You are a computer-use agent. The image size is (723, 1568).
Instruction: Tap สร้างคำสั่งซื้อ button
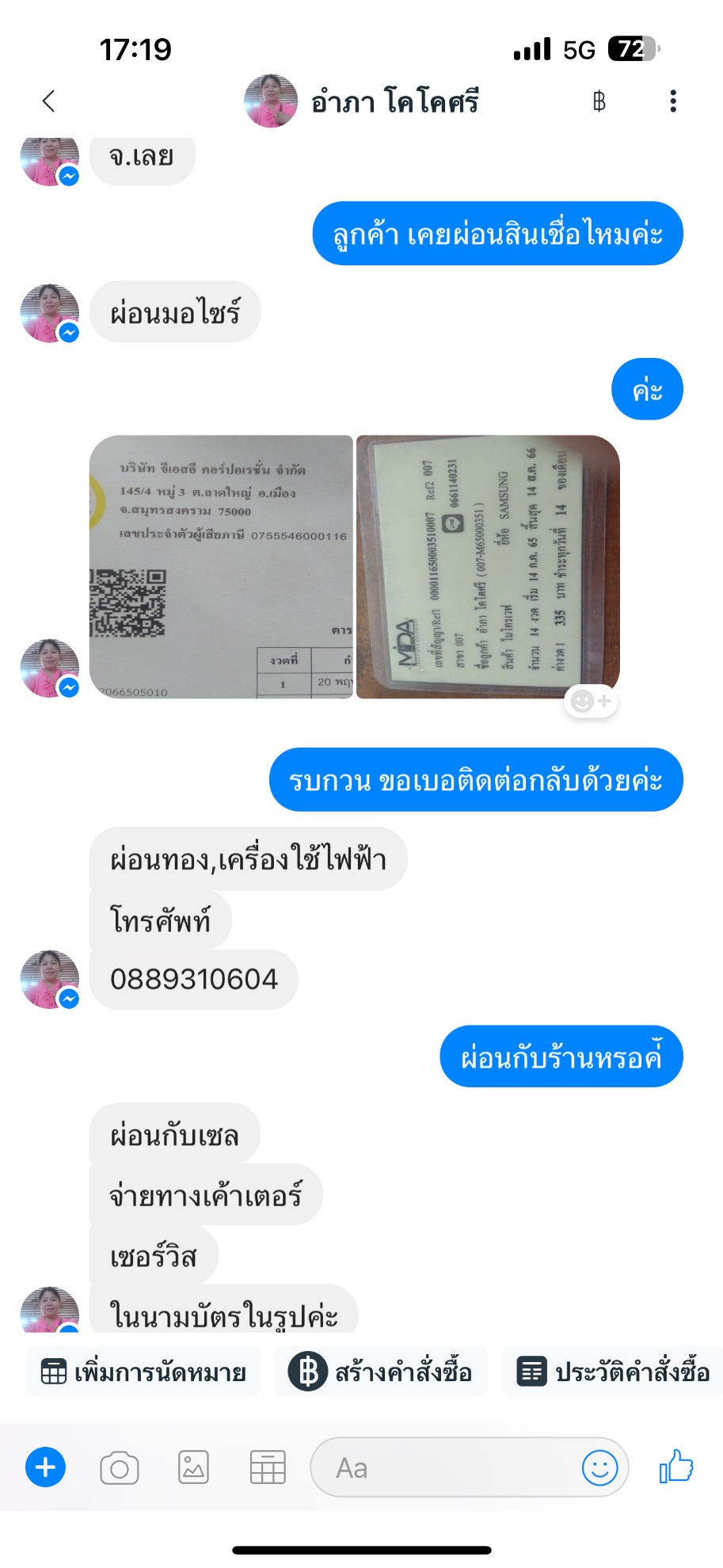coord(381,1372)
